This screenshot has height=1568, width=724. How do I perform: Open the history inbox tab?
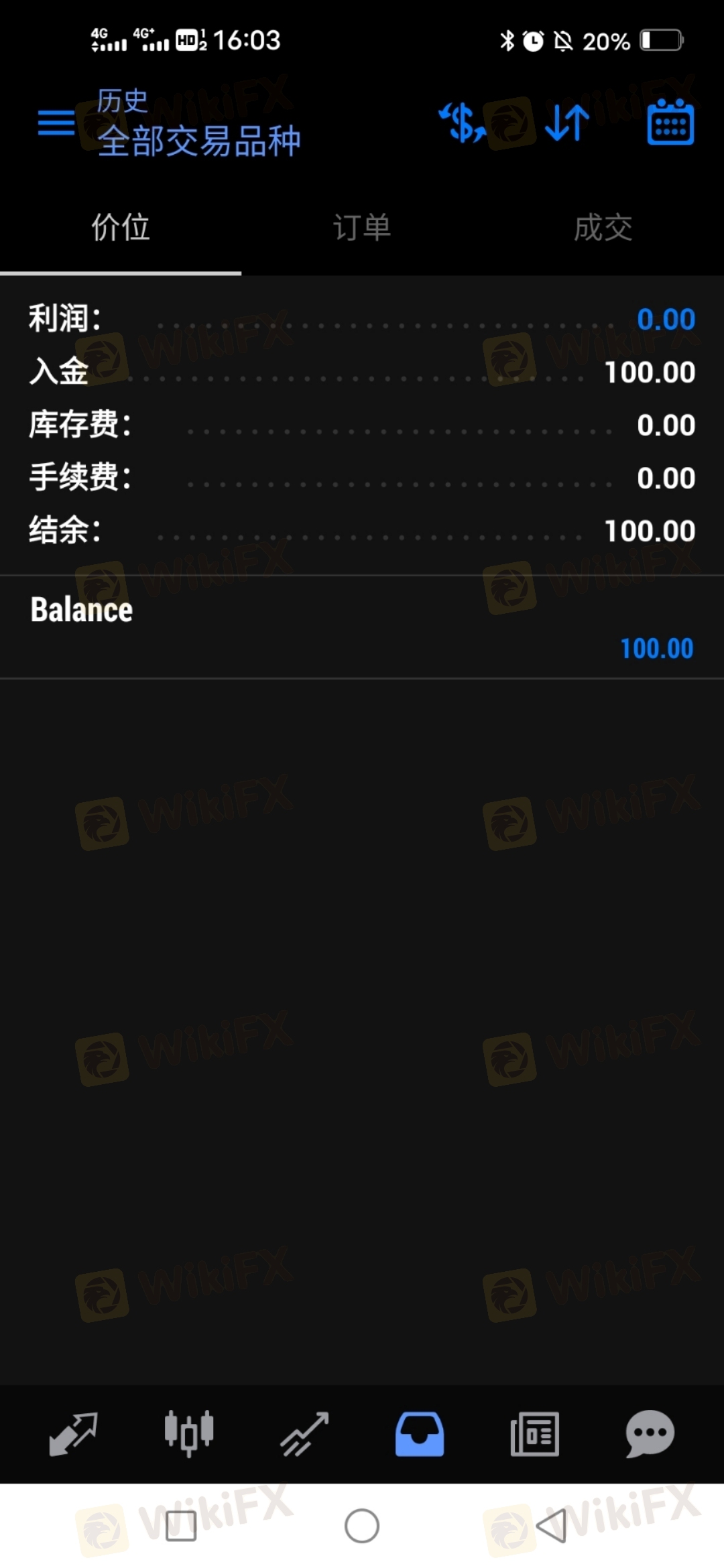(420, 1434)
